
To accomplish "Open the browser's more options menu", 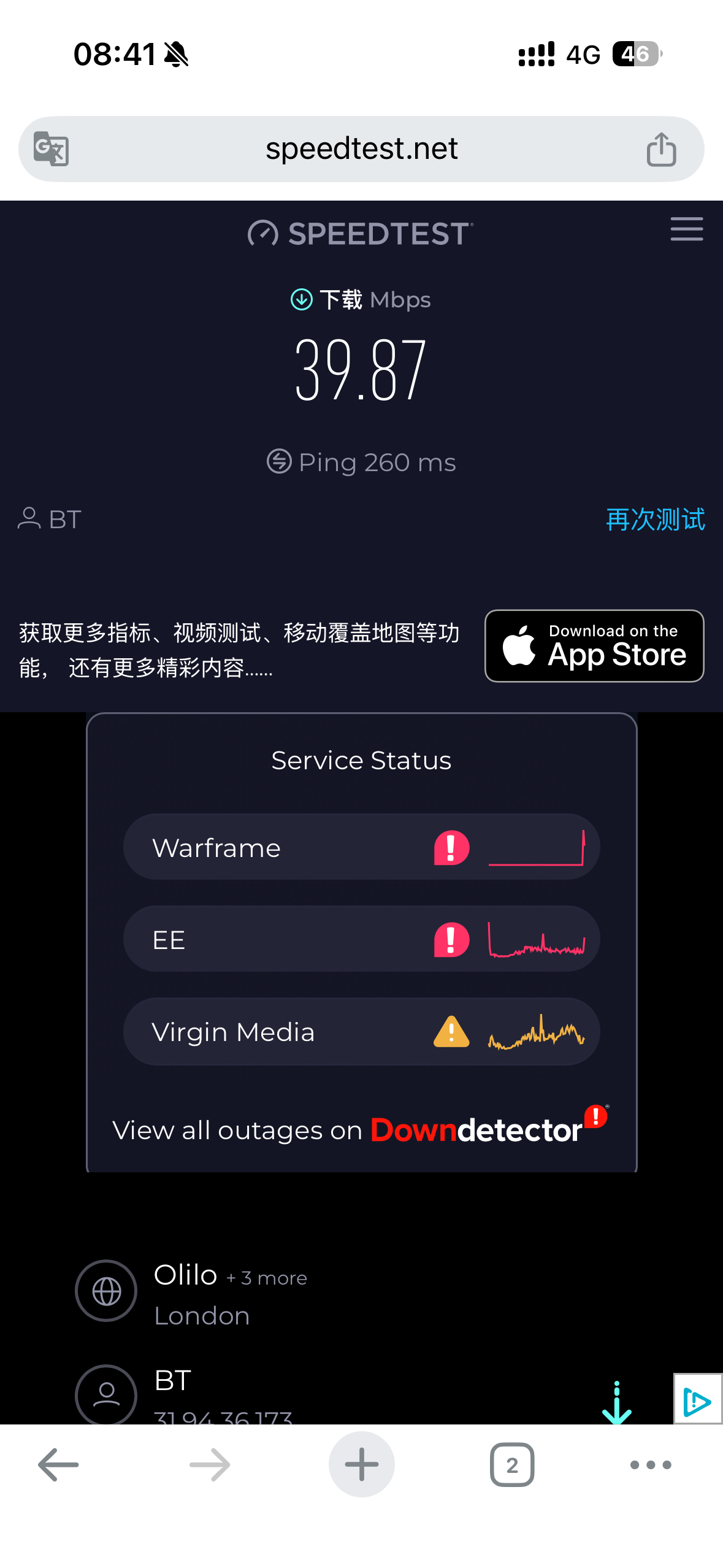I will (x=651, y=1464).
